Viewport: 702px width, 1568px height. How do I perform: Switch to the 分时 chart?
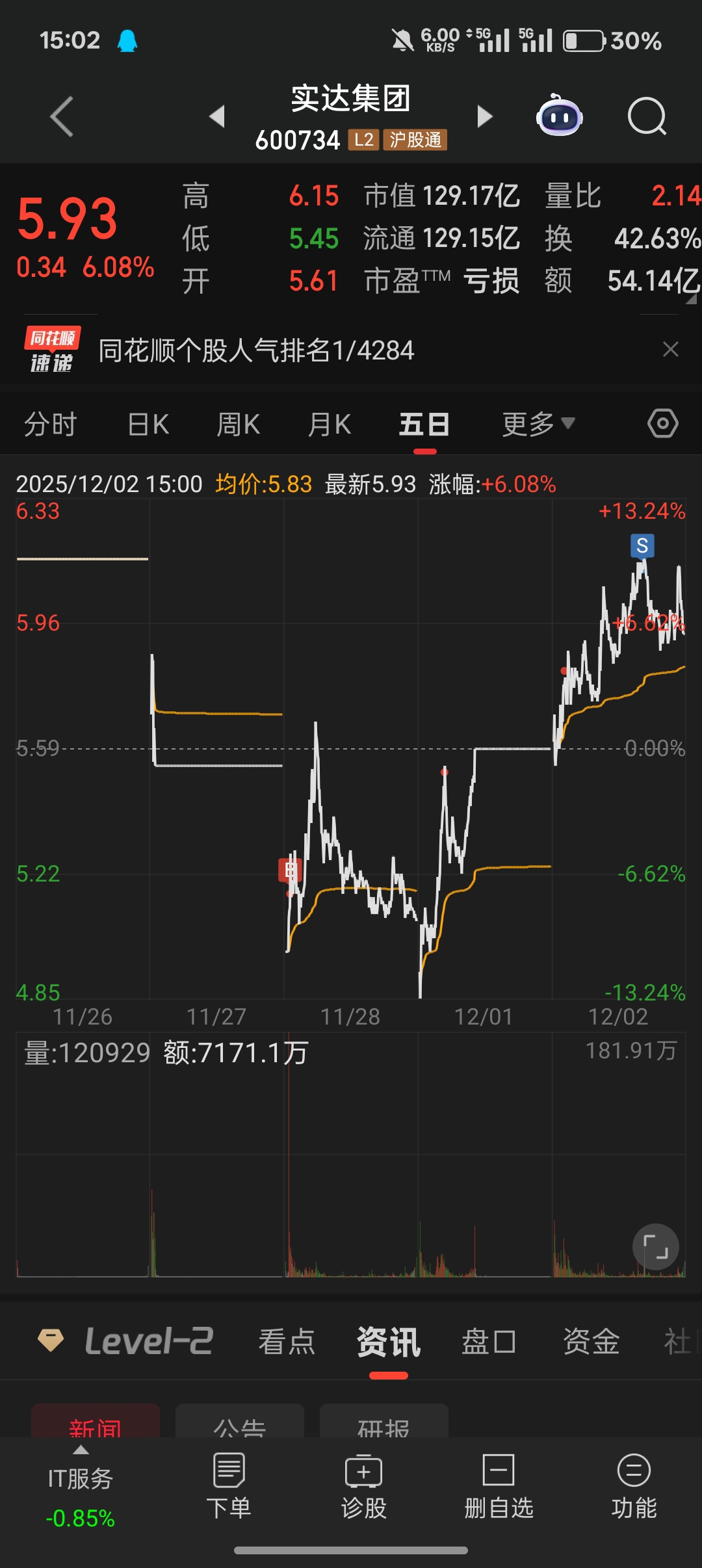51,425
